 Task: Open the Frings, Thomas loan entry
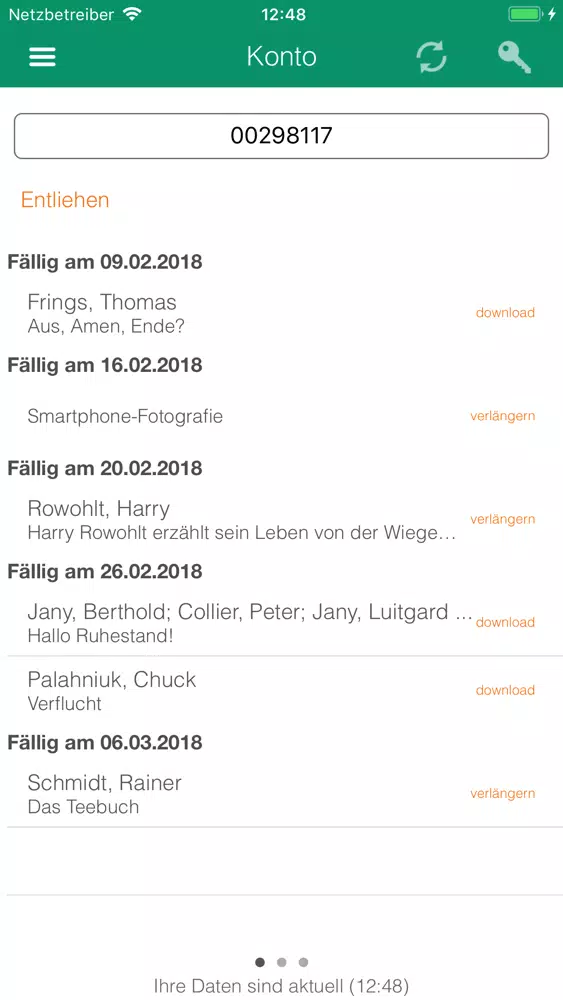[x=281, y=313]
